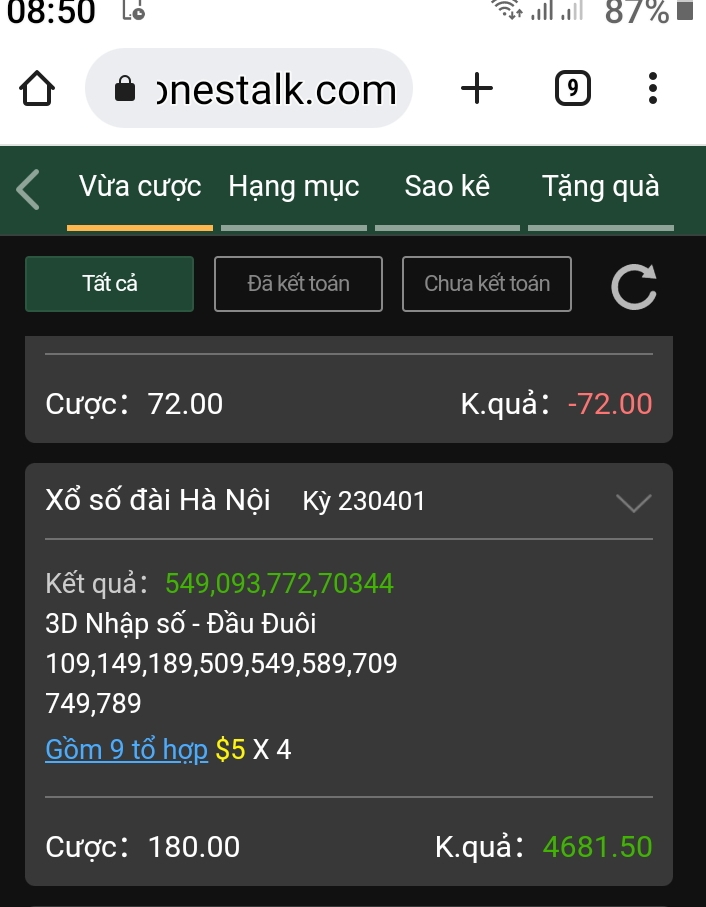Image resolution: width=706 pixels, height=907 pixels.
Task: Refresh the bet list
Action: tap(634, 286)
